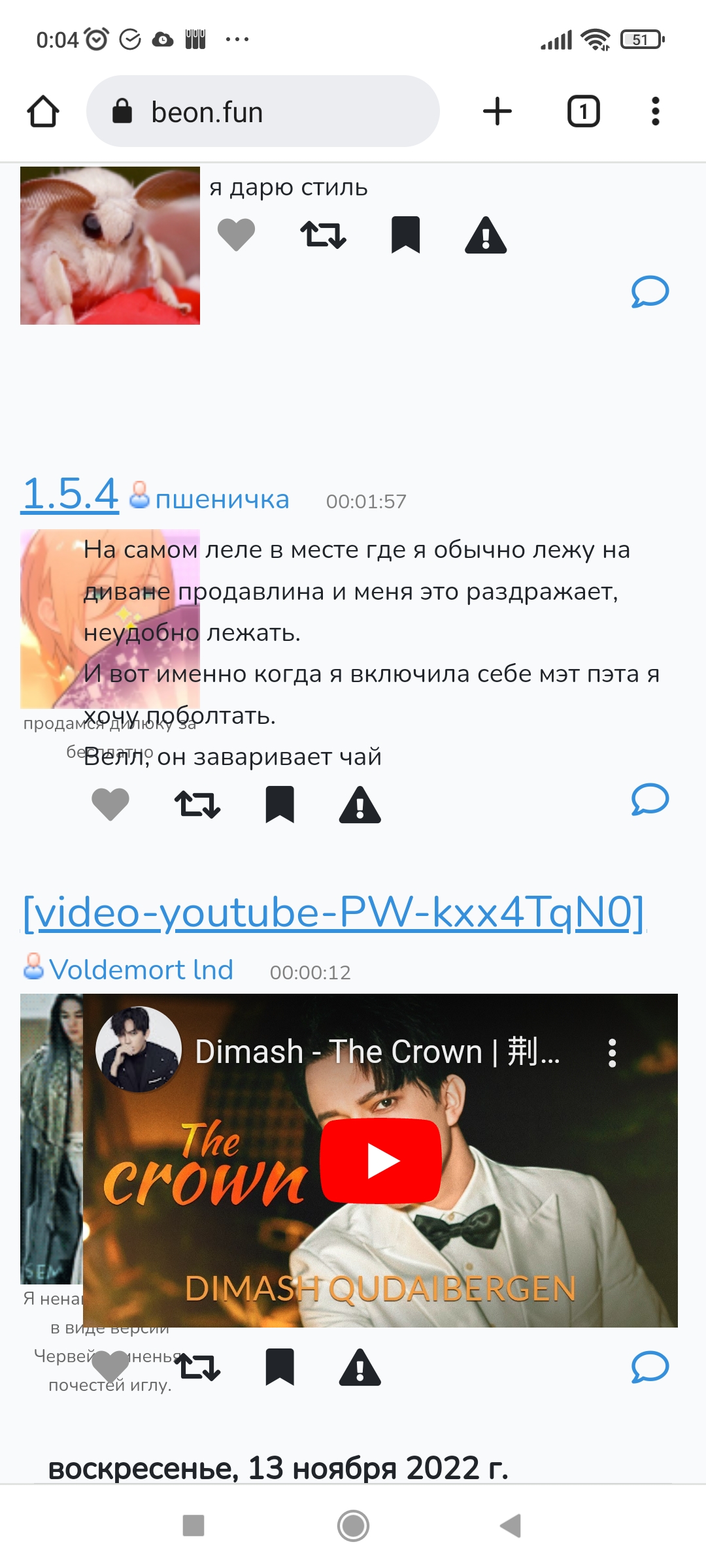Viewport: 706px width, 1568px height.
Task: Go to the browser home page
Action: click(43, 111)
